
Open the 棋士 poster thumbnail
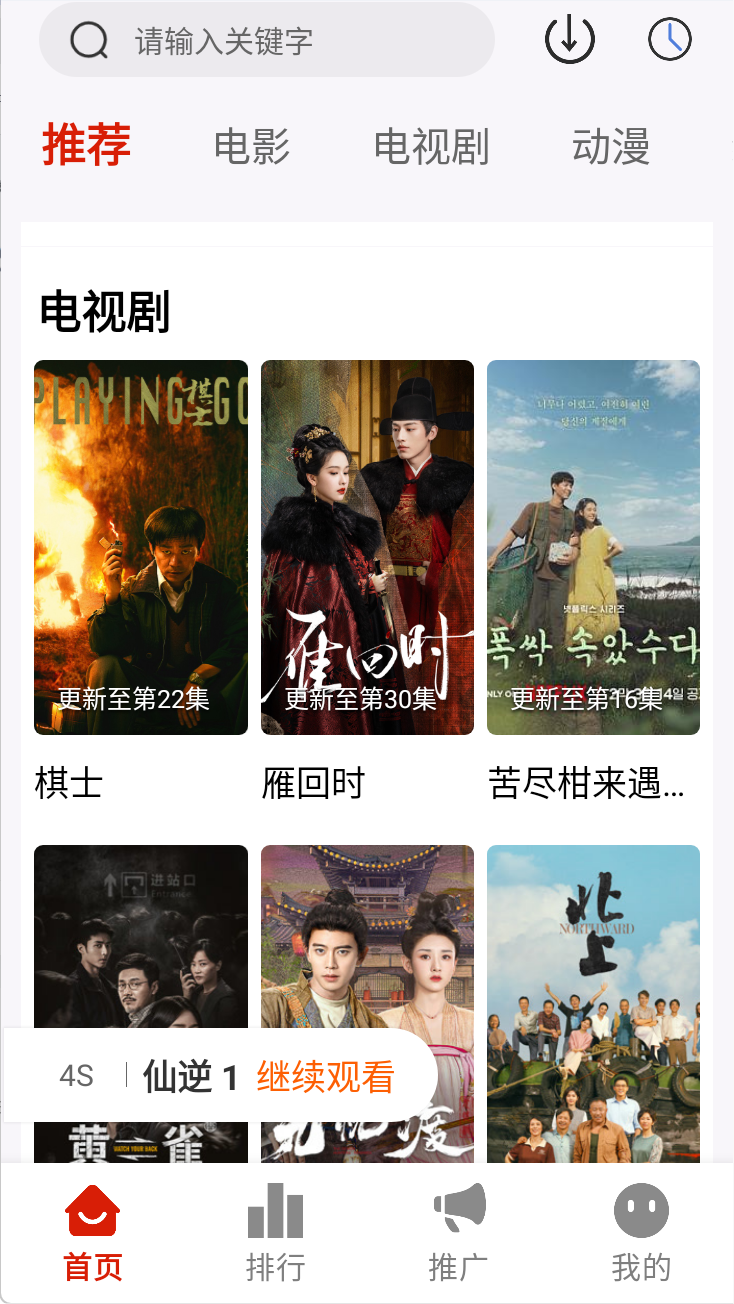[x=141, y=545]
